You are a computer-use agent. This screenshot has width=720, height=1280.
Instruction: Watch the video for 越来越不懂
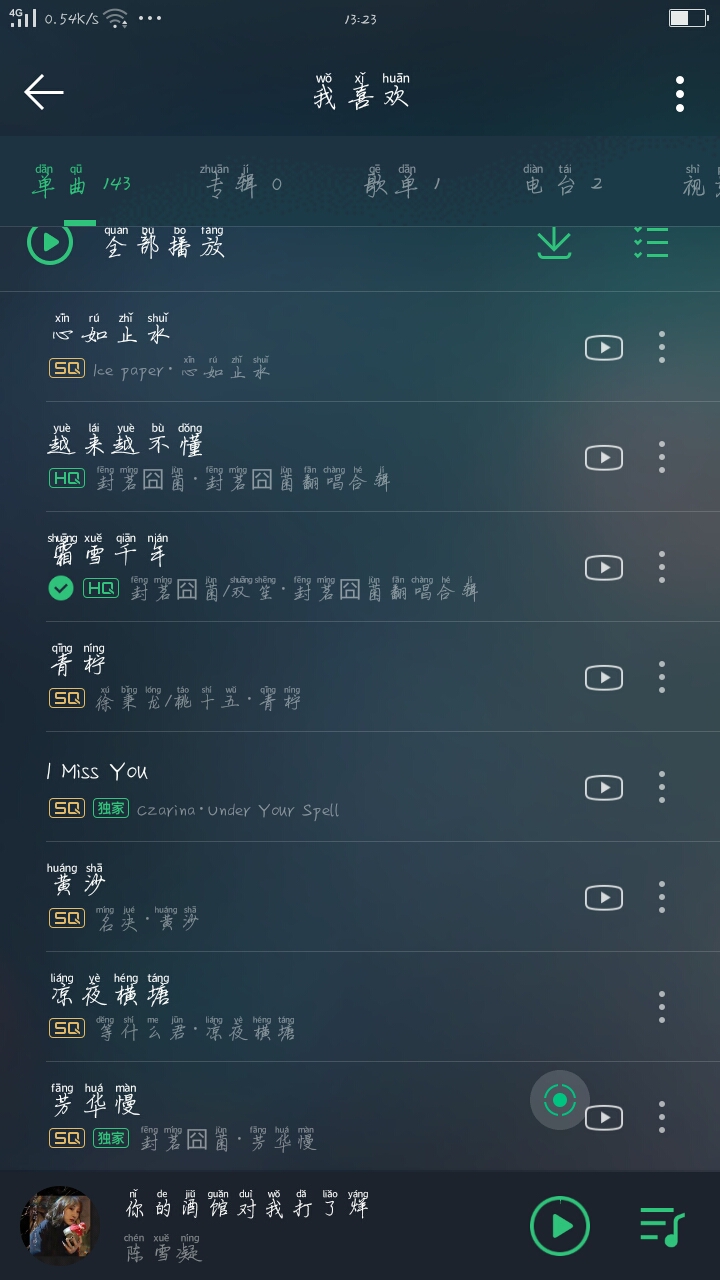(603, 457)
